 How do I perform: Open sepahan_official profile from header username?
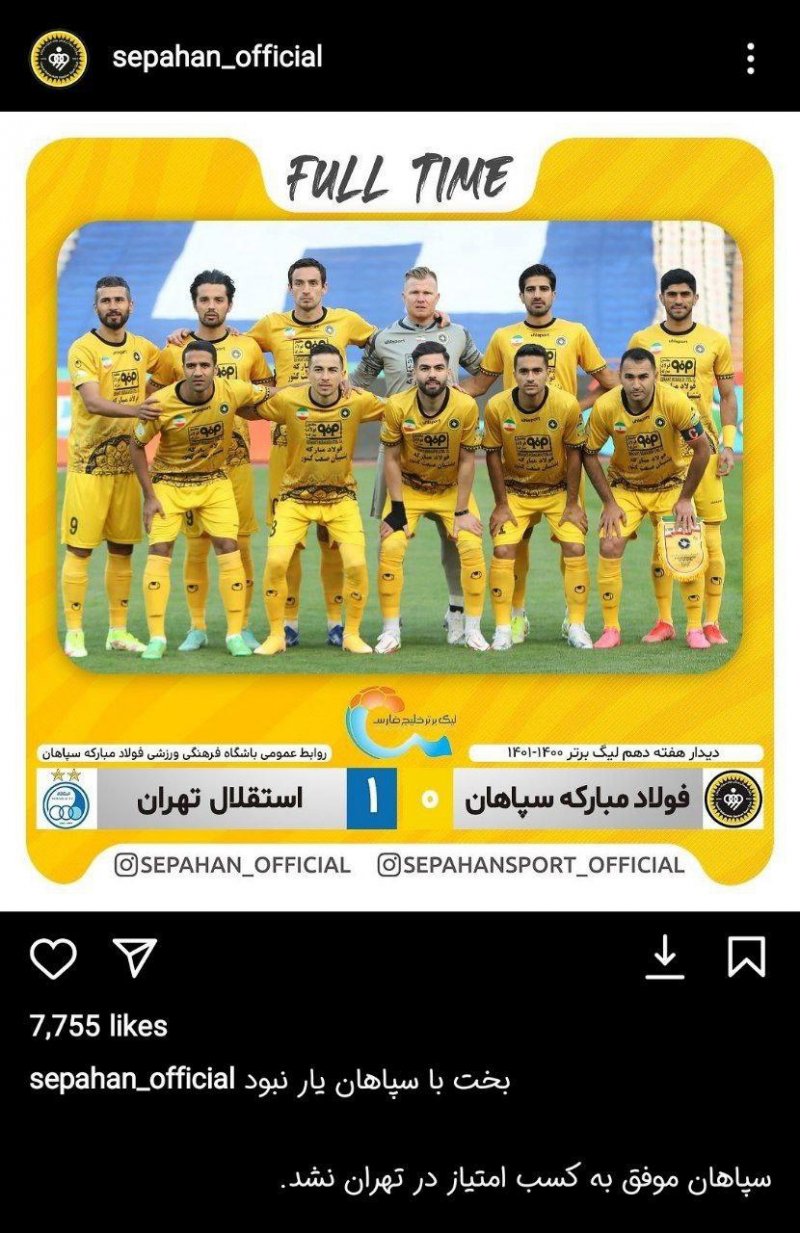(x=217, y=57)
